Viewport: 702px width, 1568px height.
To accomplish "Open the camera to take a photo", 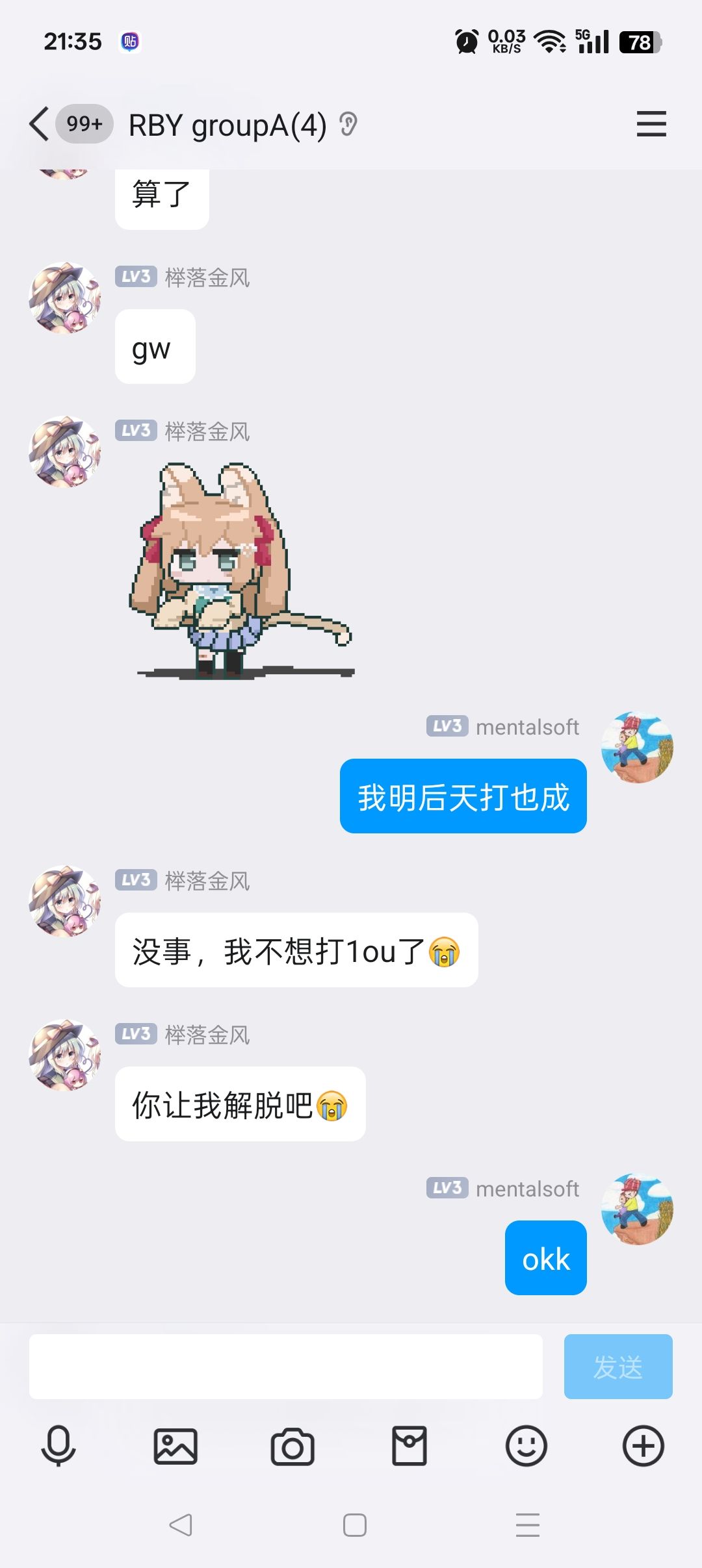I will (292, 1446).
